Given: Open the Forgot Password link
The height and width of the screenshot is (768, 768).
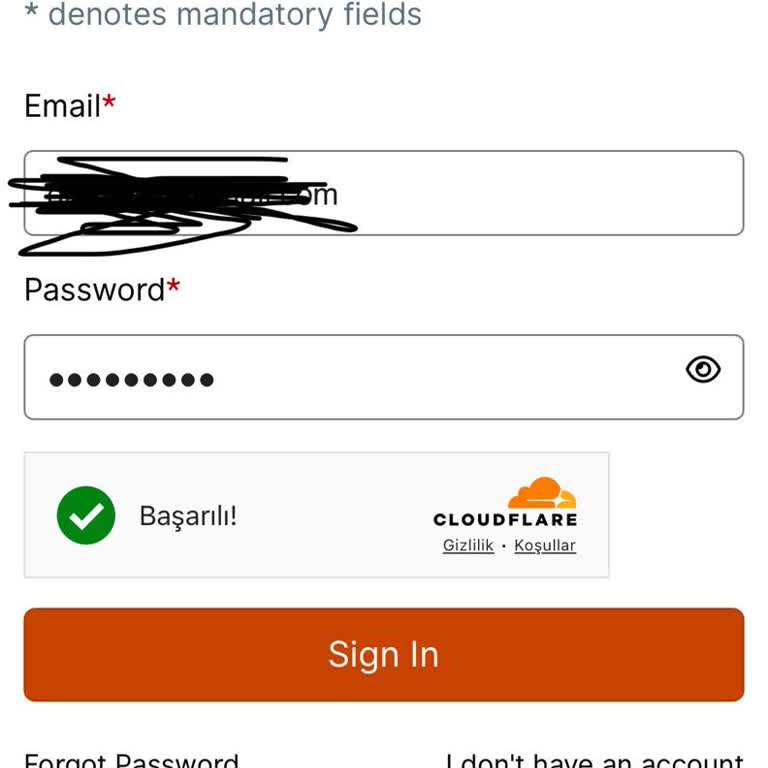Looking at the screenshot, I should click(x=131, y=760).
